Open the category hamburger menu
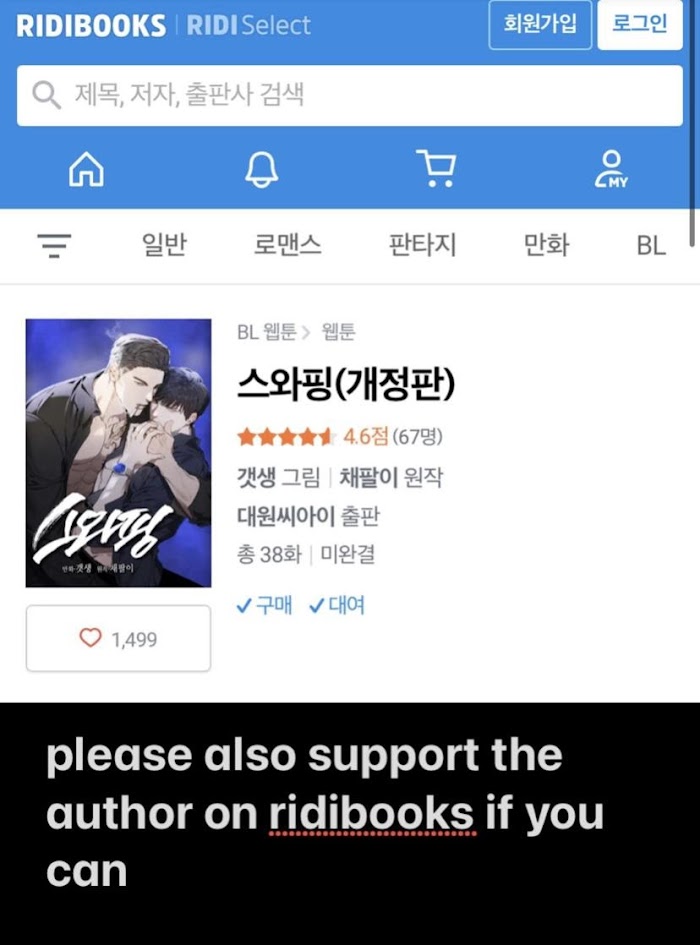This screenshot has height=945, width=700. [54, 245]
